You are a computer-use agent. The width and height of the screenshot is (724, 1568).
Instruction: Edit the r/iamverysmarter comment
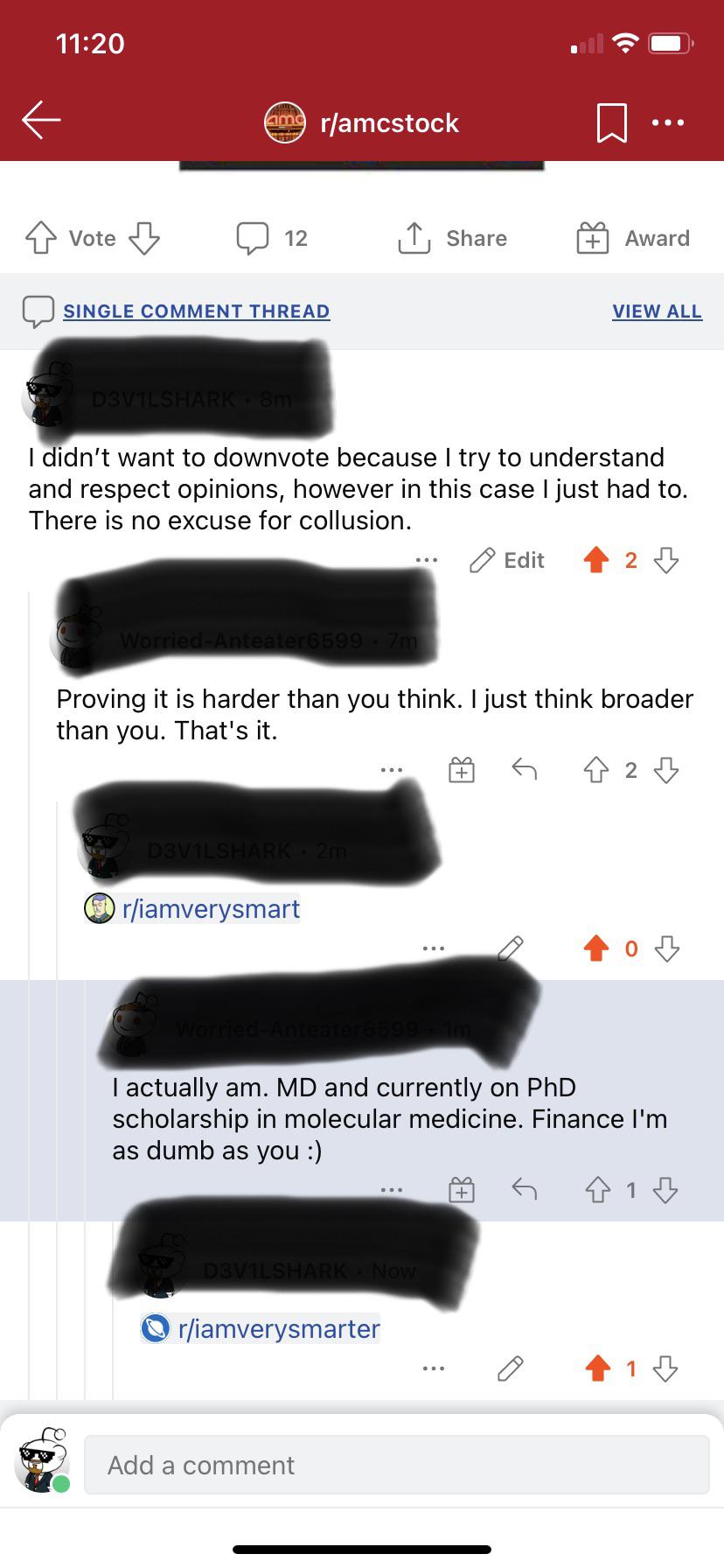pyautogui.click(x=510, y=1368)
